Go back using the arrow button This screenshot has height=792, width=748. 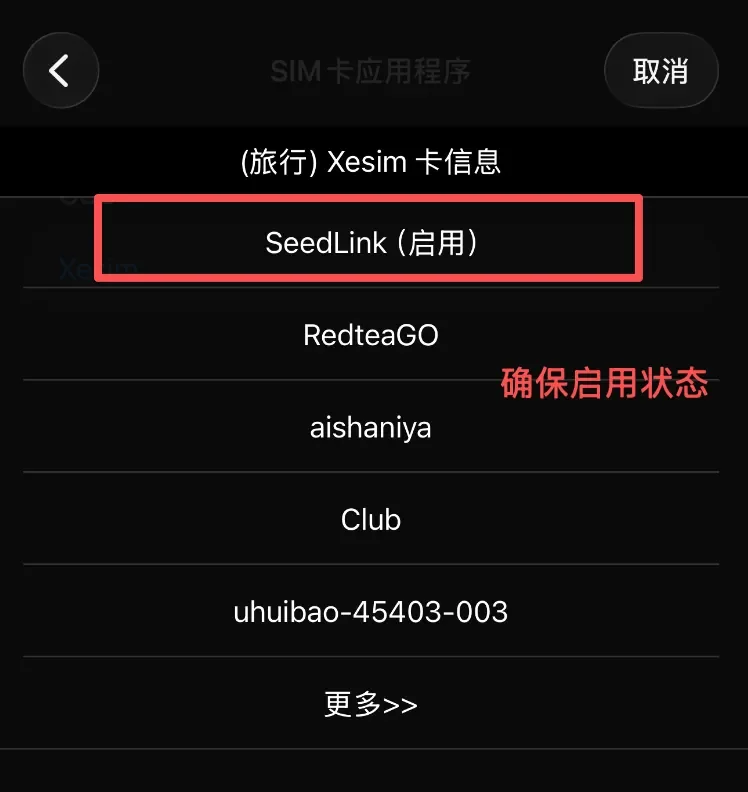coord(61,71)
